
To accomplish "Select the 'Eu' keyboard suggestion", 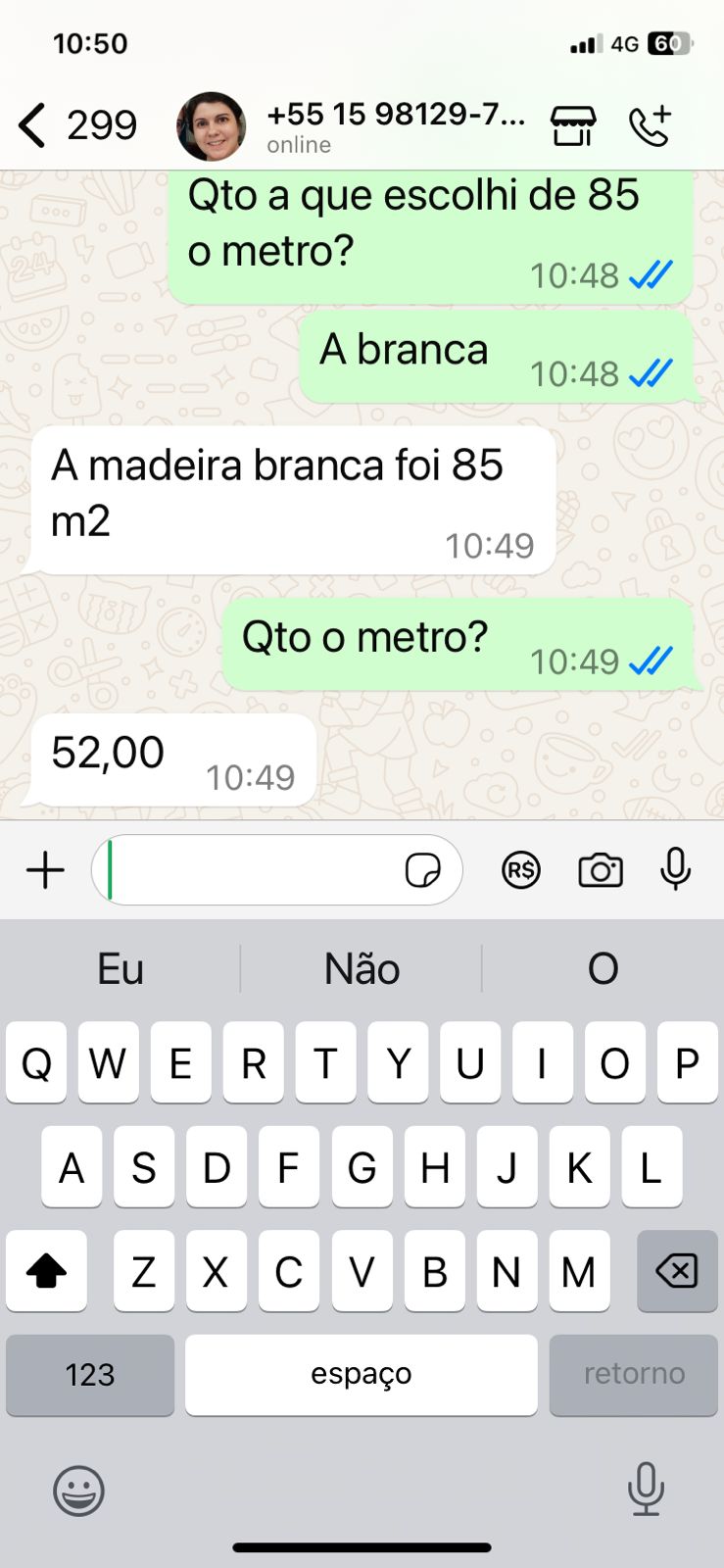I will point(120,968).
